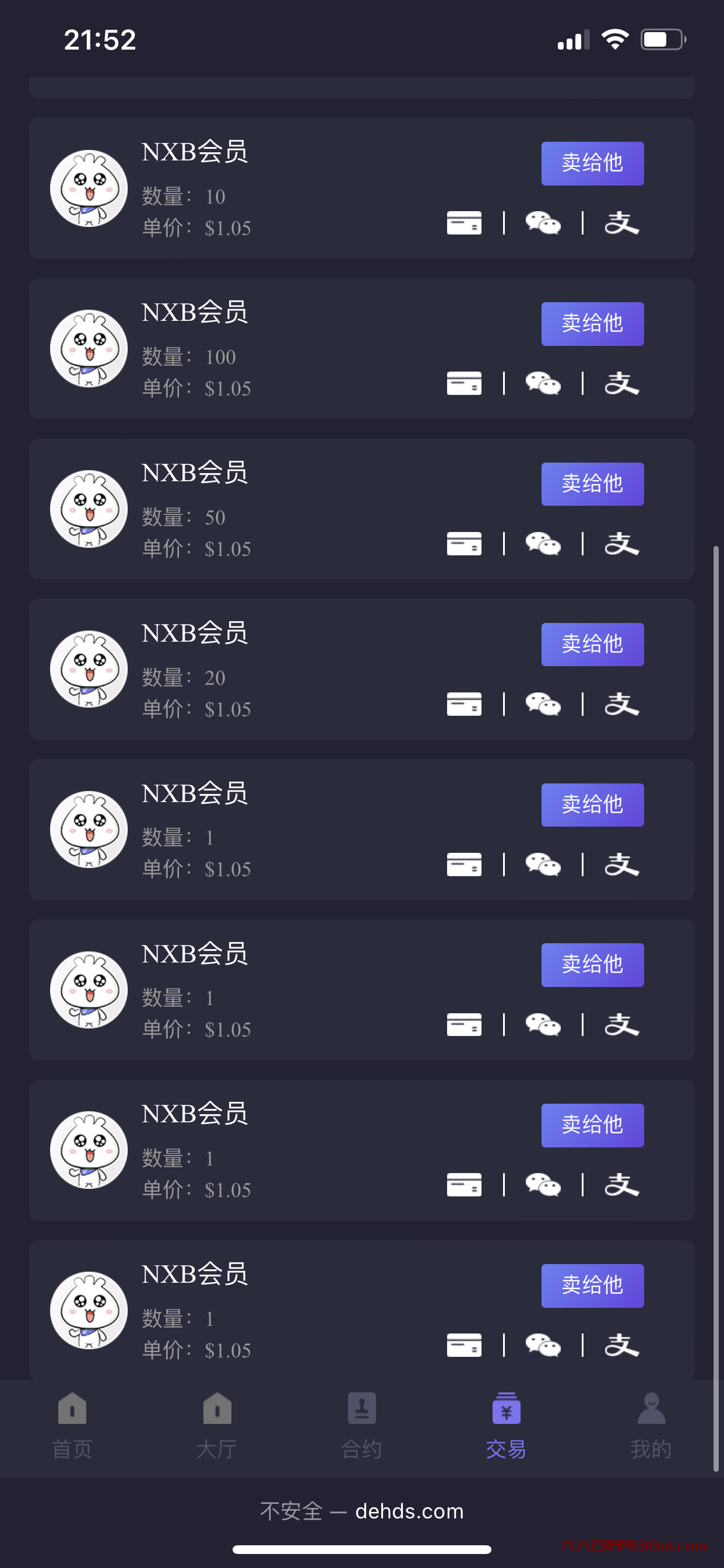Click the Alipay icon on the 数量50 listing
Image resolution: width=724 pixels, height=1568 pixels.
tap(622, 544)
